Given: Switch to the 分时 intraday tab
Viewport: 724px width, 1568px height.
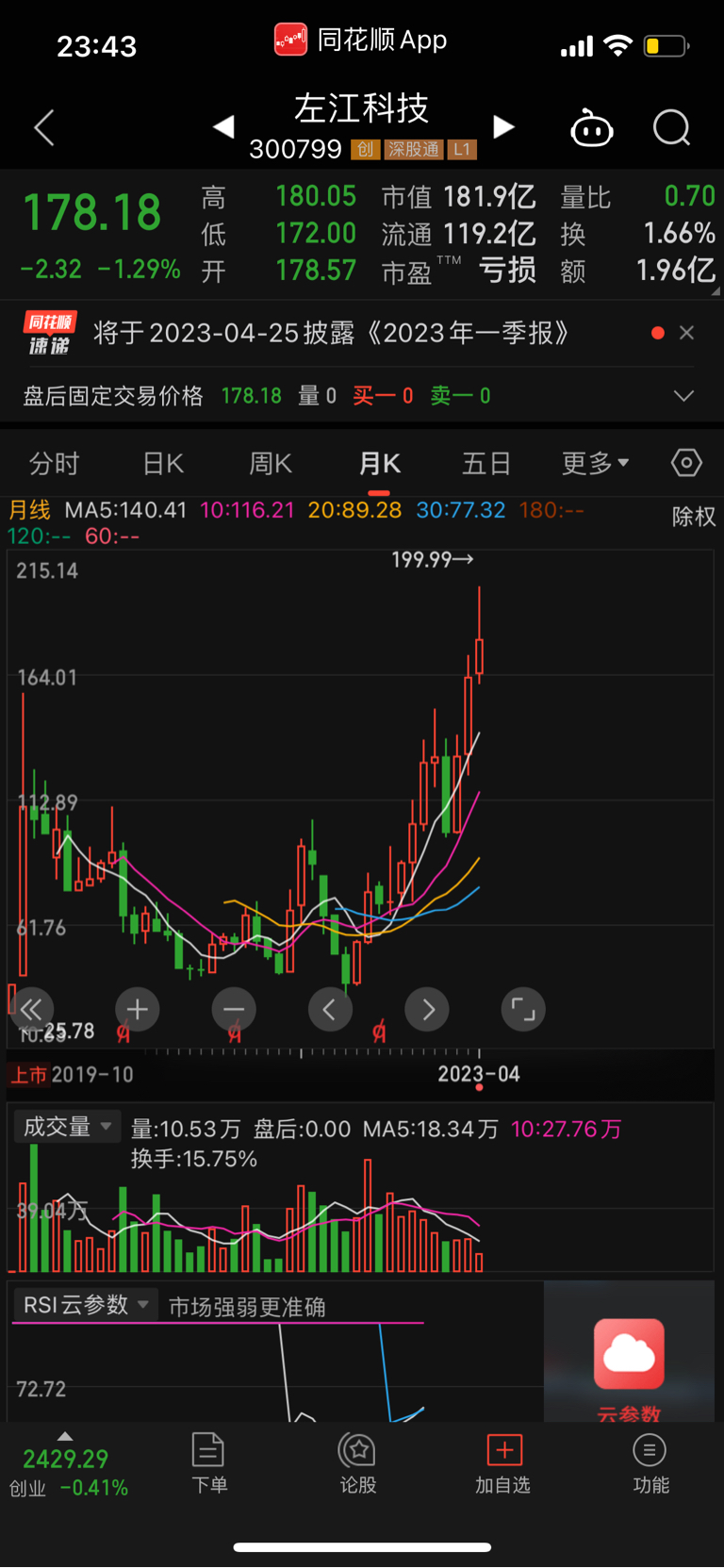Looking at the screenshot, I should [x=54, y=462].
